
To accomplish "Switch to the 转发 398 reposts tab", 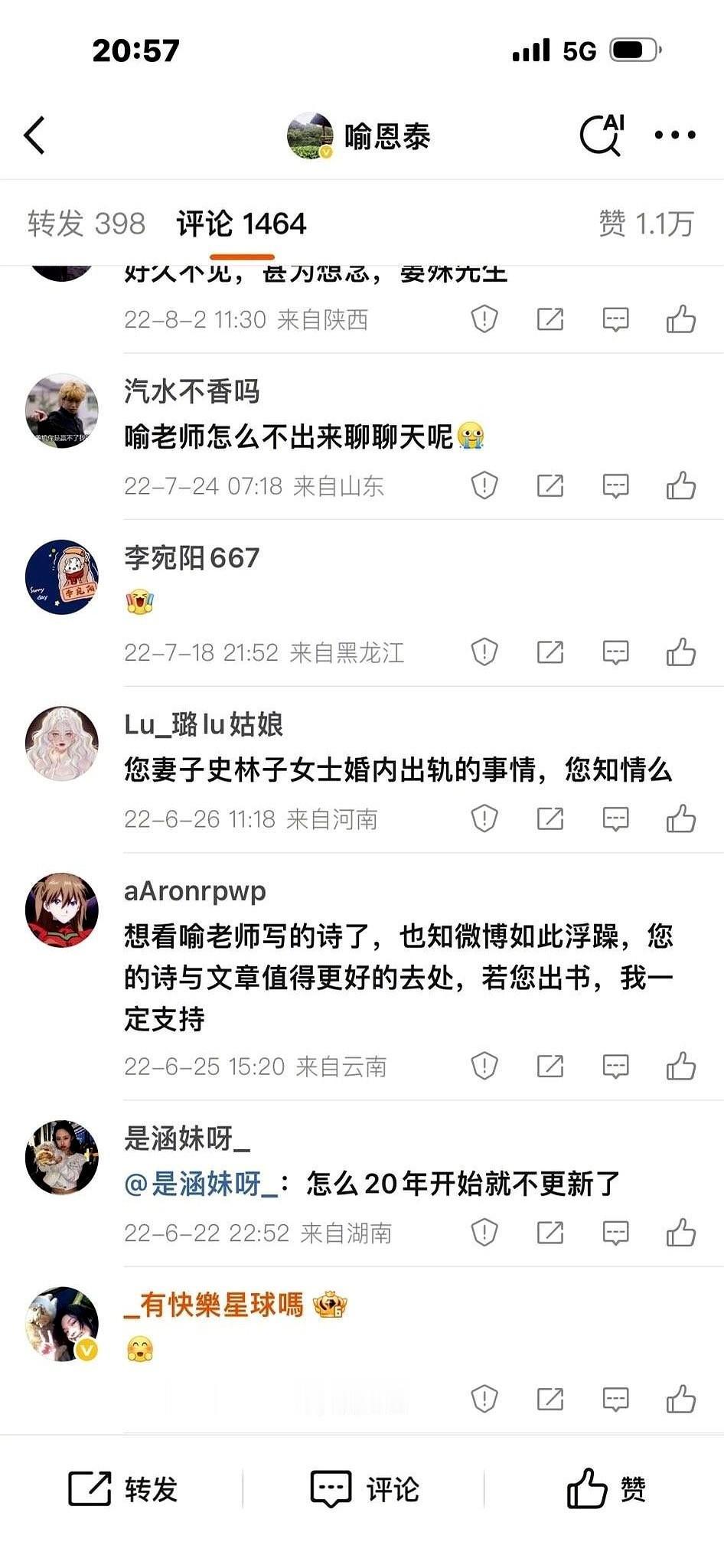I will pos(86,222).
